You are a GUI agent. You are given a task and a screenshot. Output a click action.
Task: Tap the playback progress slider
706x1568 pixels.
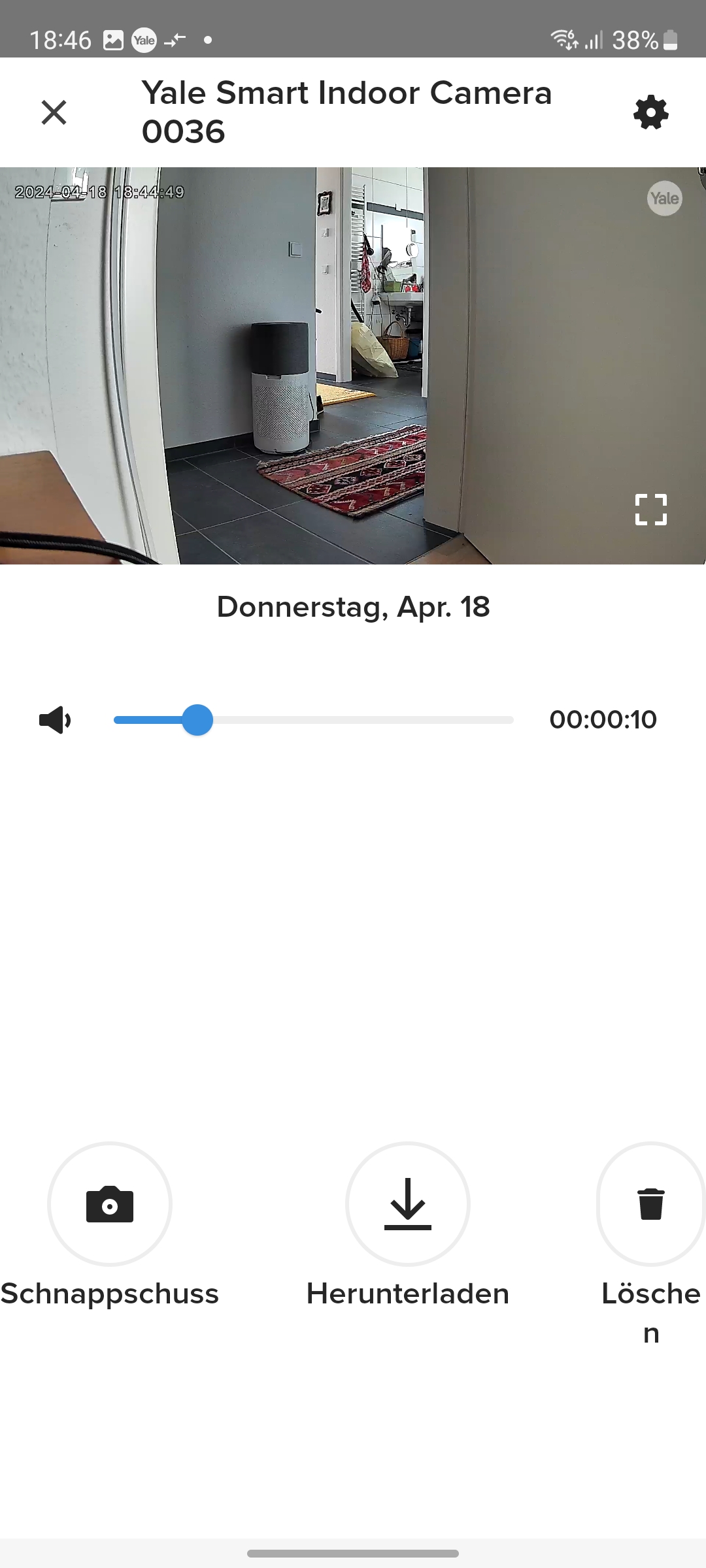(314, 720)
